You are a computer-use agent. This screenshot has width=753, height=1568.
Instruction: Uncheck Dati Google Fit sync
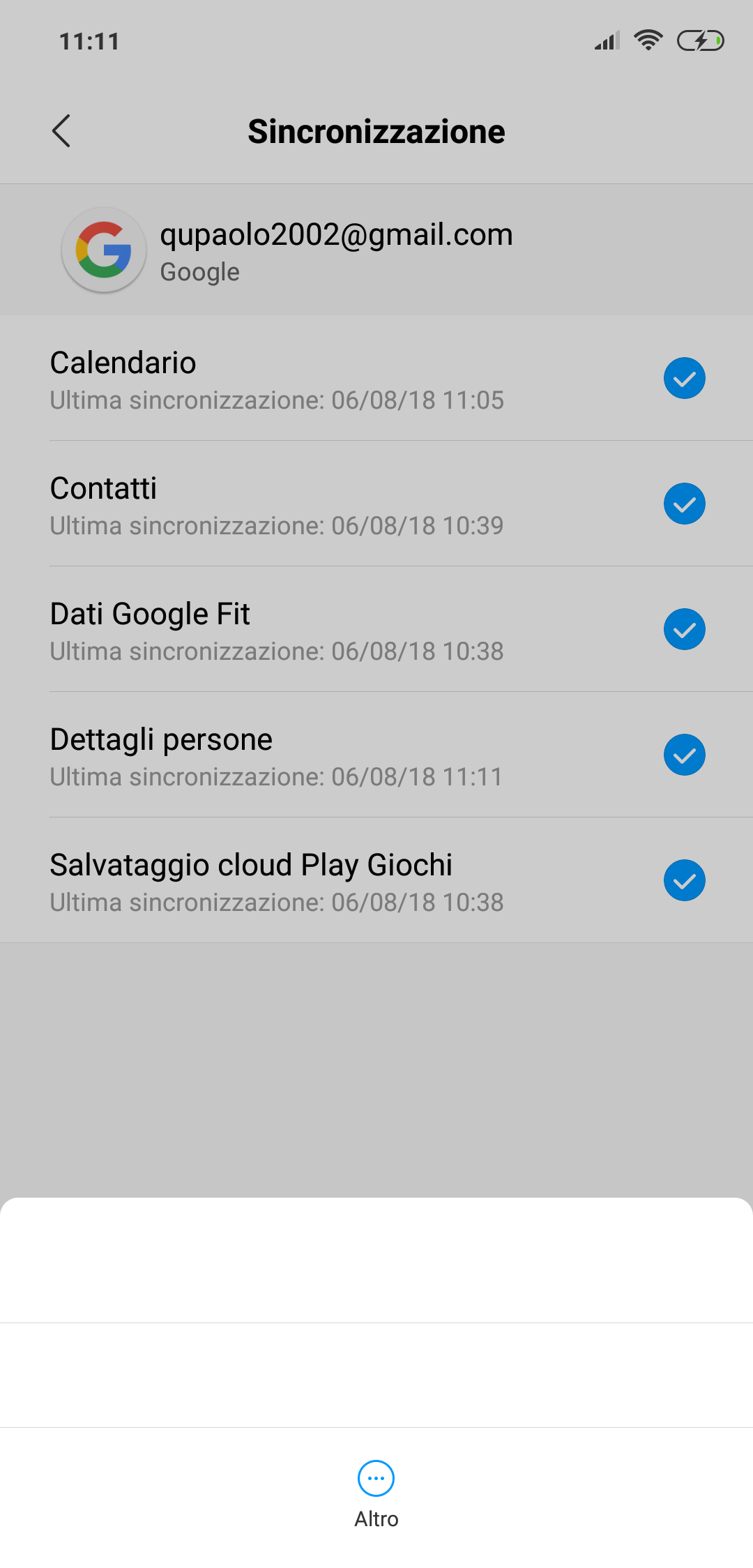[x=684, y=629]
